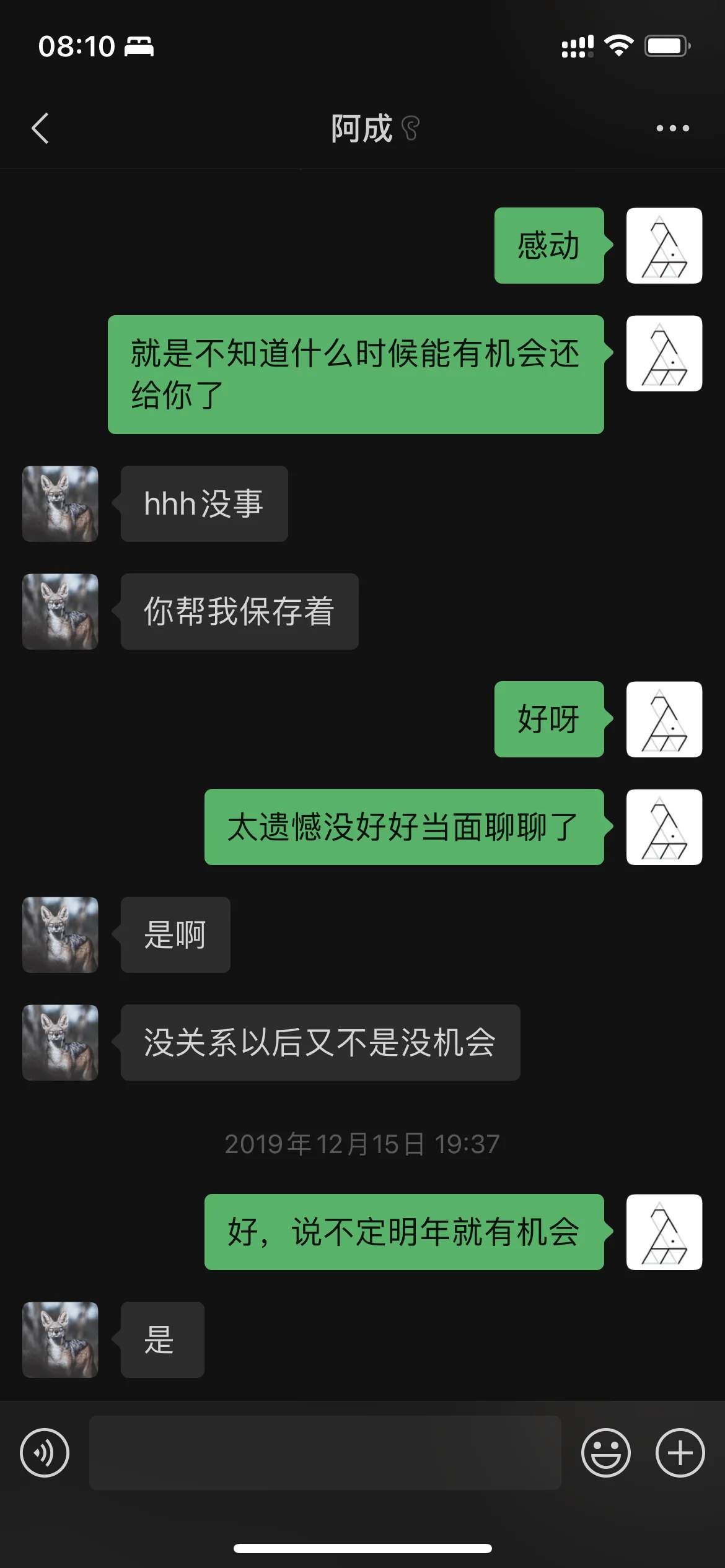Go back to the chat list
Screen dimensions: 725x1568
point(40,128)
